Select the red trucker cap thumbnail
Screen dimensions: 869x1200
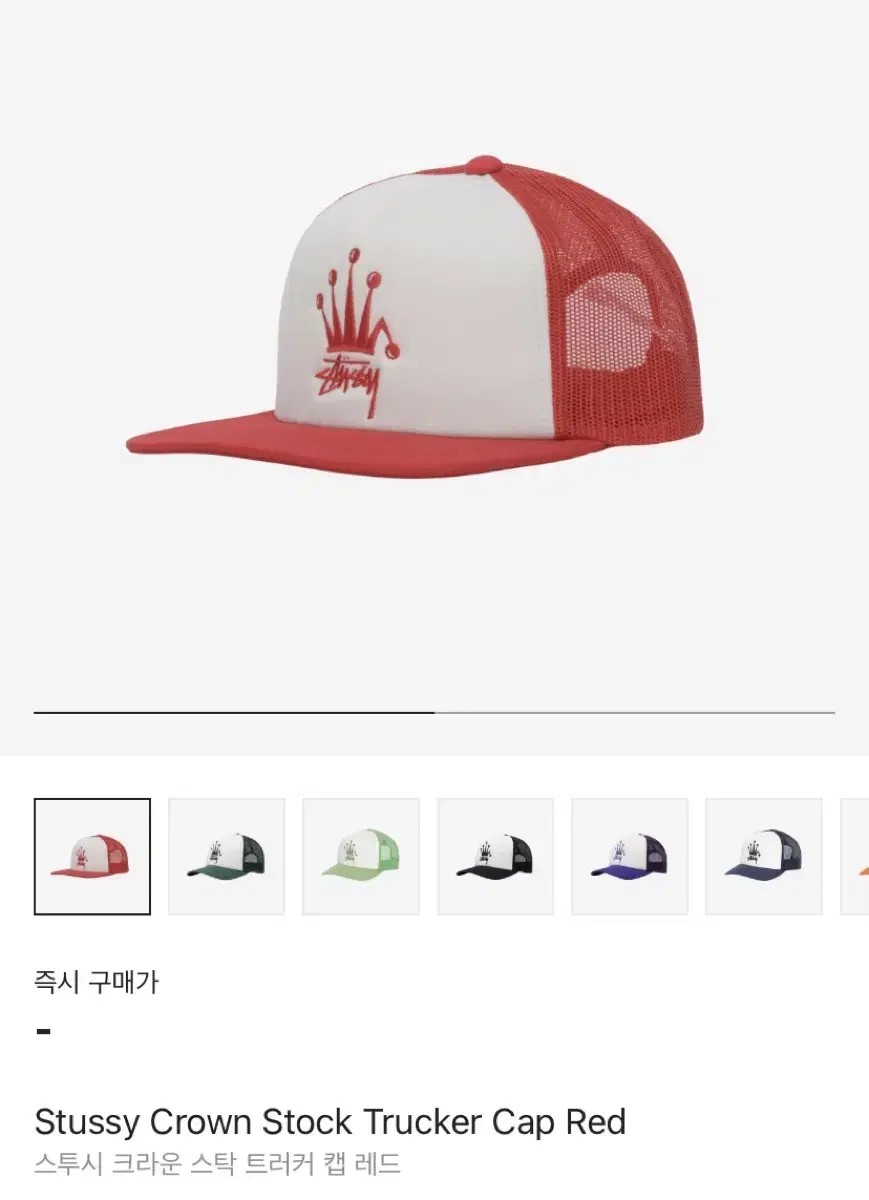click(92, 856)
